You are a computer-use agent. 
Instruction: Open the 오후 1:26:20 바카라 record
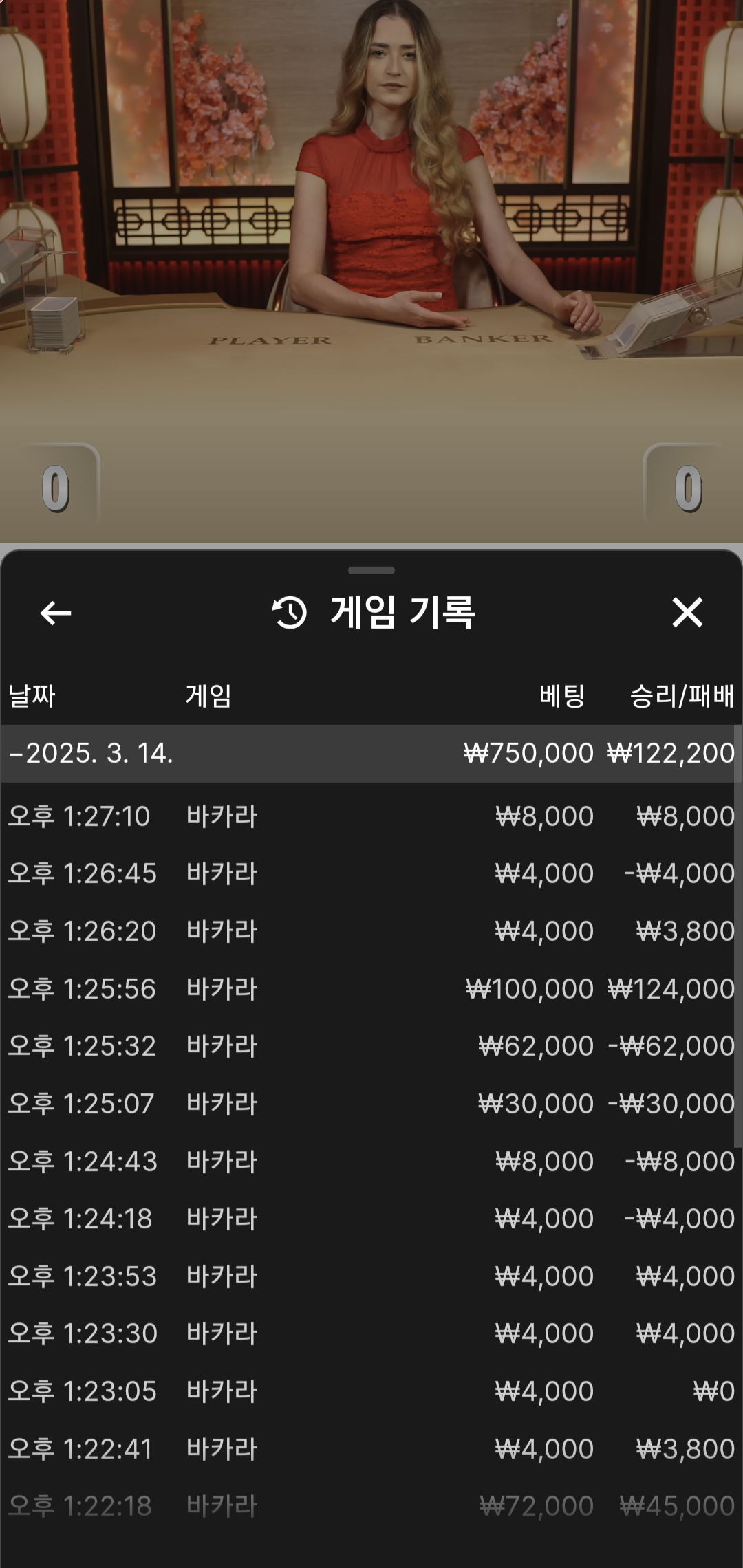370,931
